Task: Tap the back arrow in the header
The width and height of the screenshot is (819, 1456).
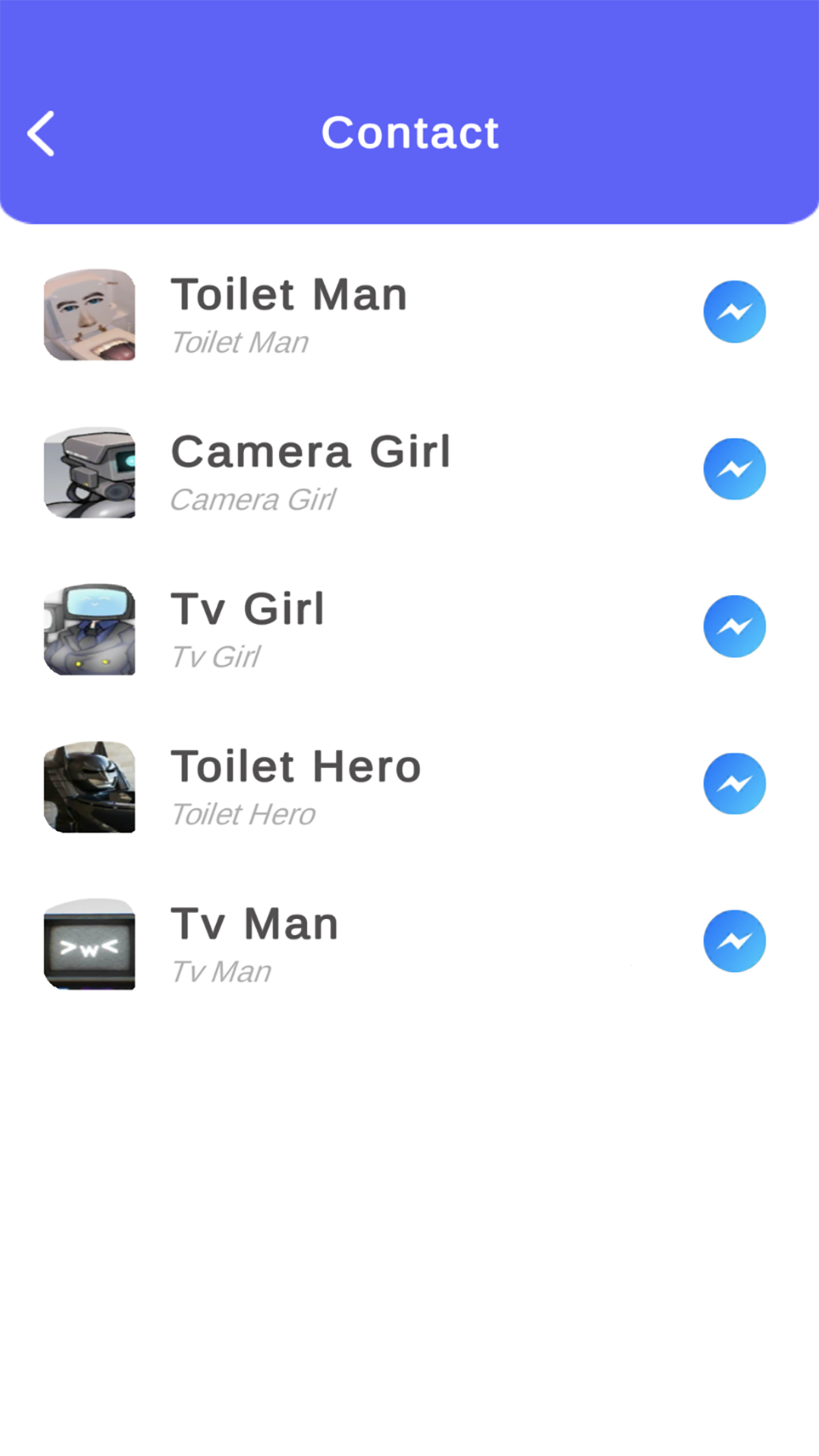Action: point(42,133)
